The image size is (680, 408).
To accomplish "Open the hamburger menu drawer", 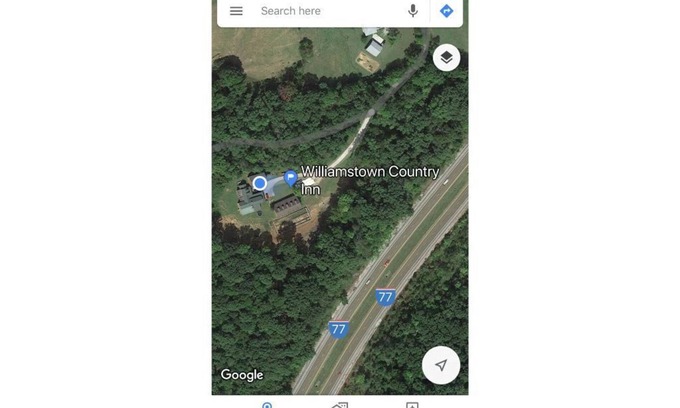I will click(x=236, y=11).
